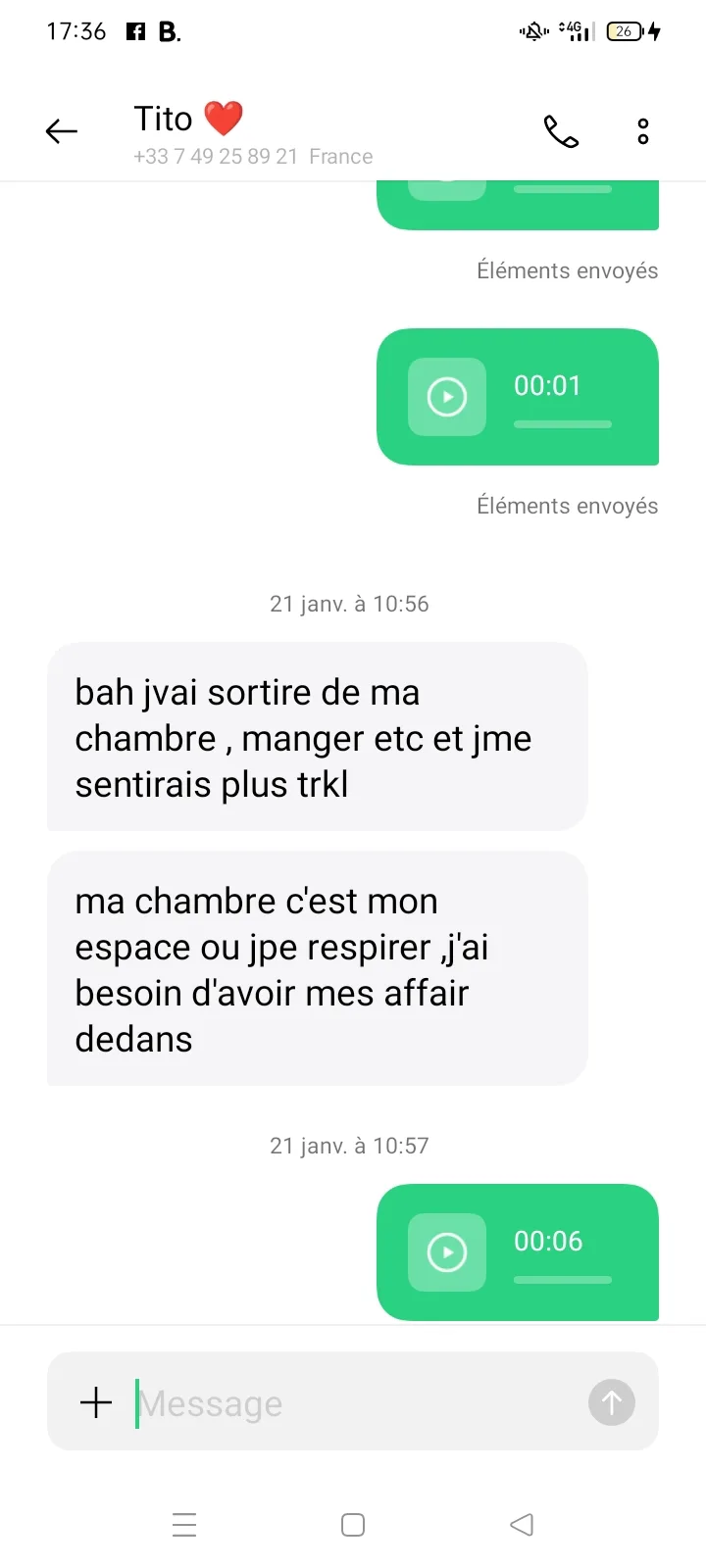Open the three-dot overflow menu
Viewport: 706px width, 1568px height.
643,131
